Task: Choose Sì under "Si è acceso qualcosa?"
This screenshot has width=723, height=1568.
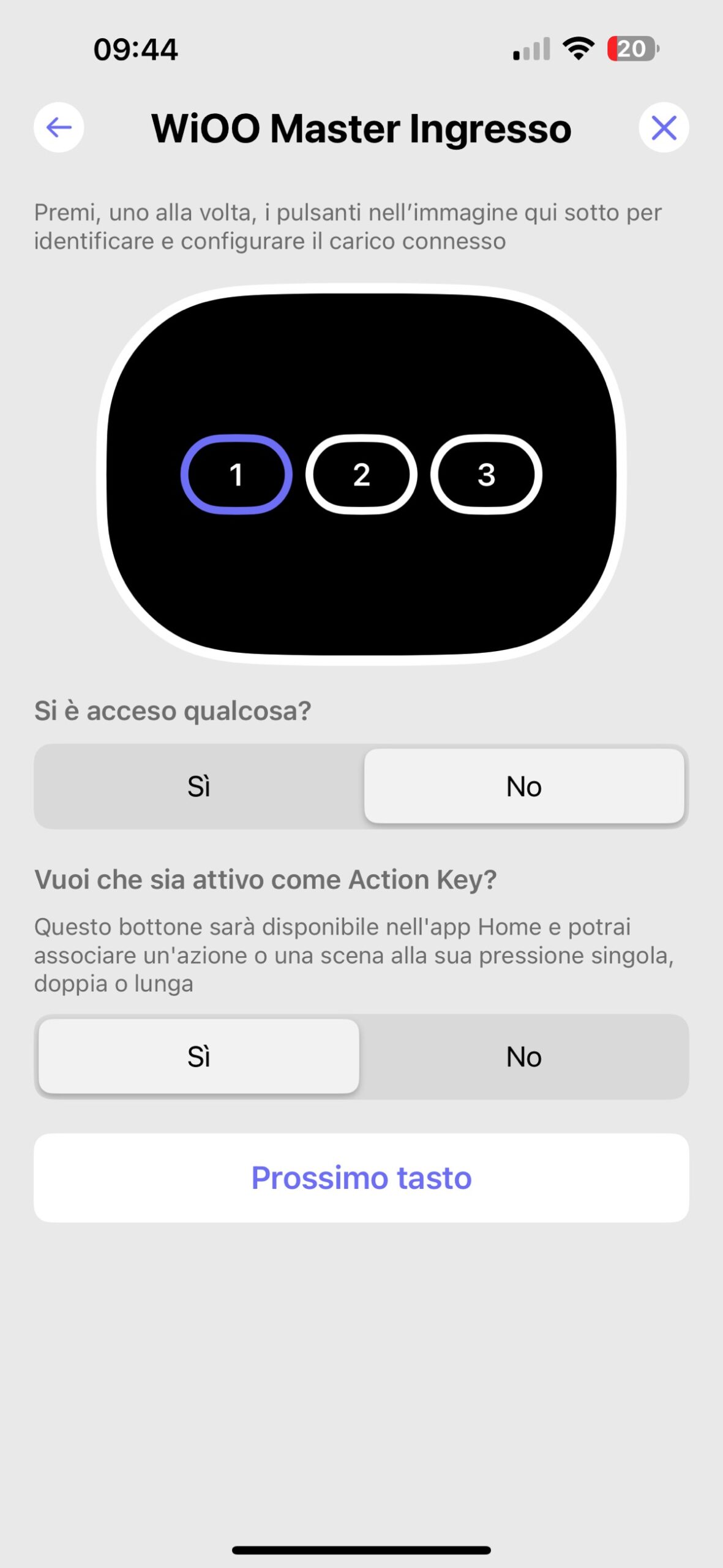Action: pyautogui.click(x=199, y=786)
